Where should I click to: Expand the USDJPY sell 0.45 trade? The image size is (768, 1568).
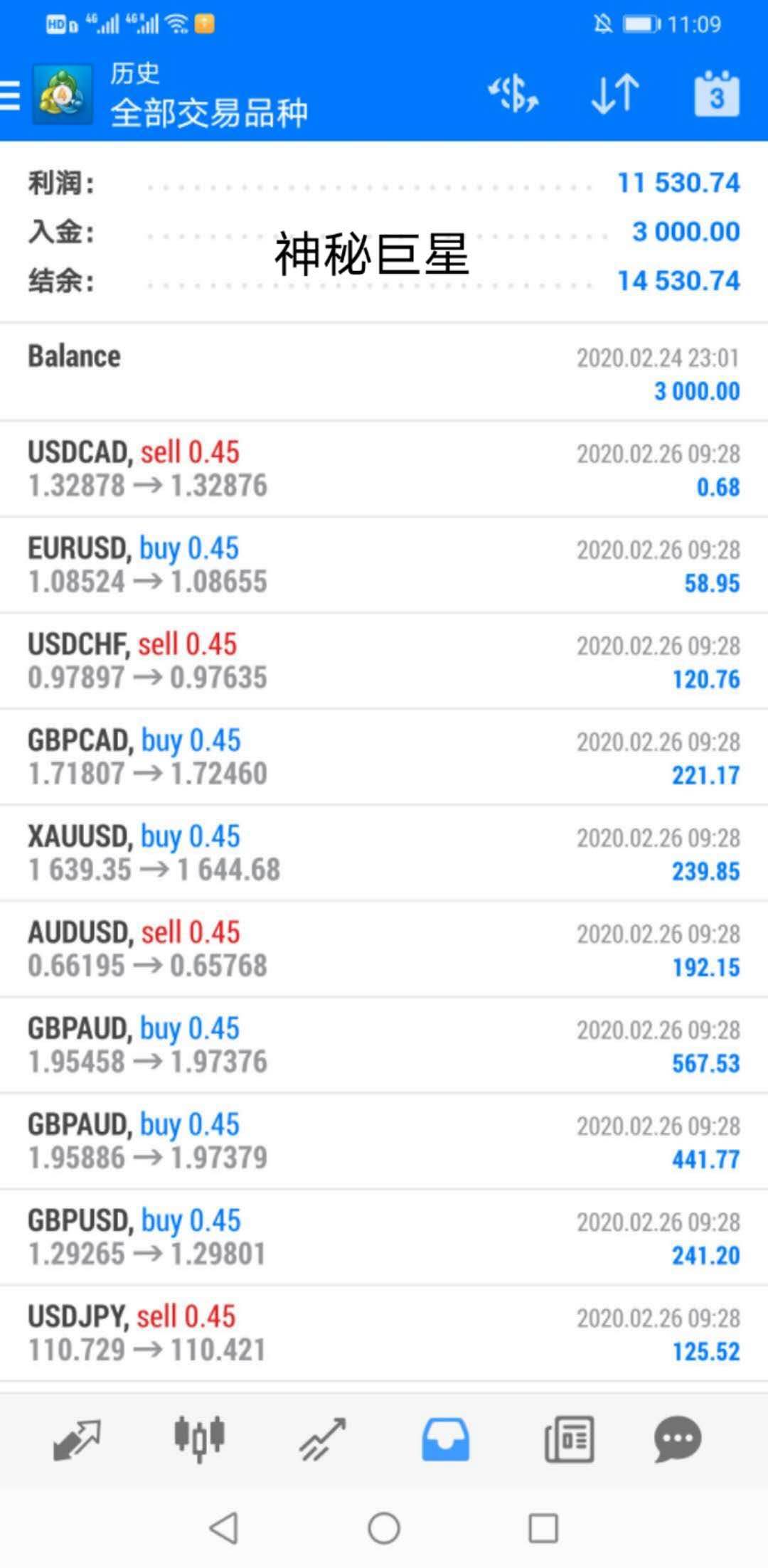pyautogui.click(x=384, y=1333)
